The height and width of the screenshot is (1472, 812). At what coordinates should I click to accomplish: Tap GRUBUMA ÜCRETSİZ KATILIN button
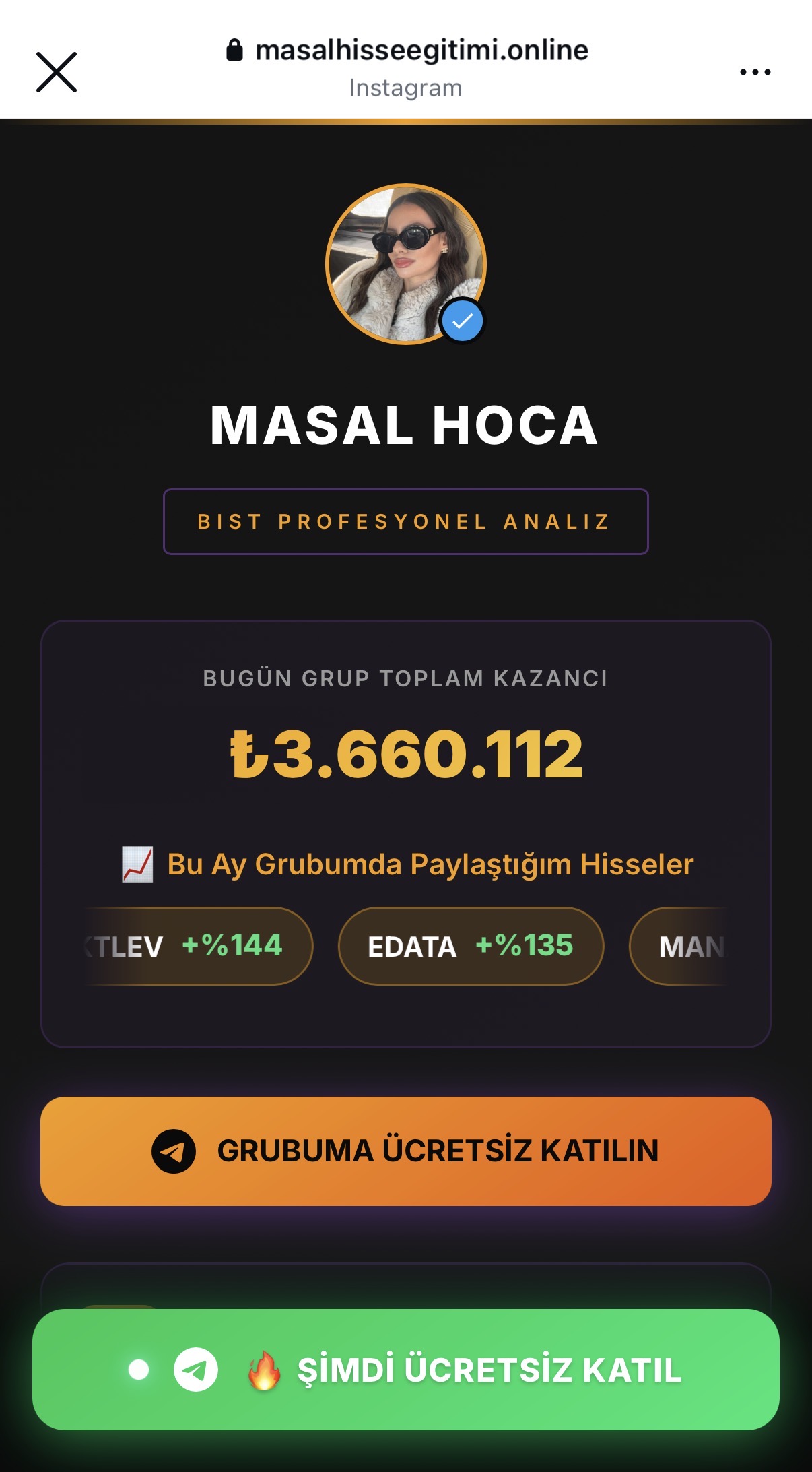(406, 1150)
